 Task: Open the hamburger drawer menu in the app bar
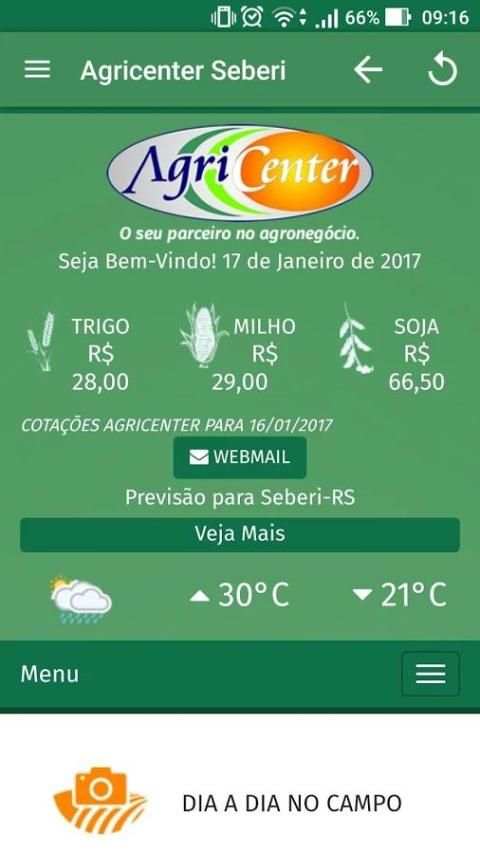[37, 70]
